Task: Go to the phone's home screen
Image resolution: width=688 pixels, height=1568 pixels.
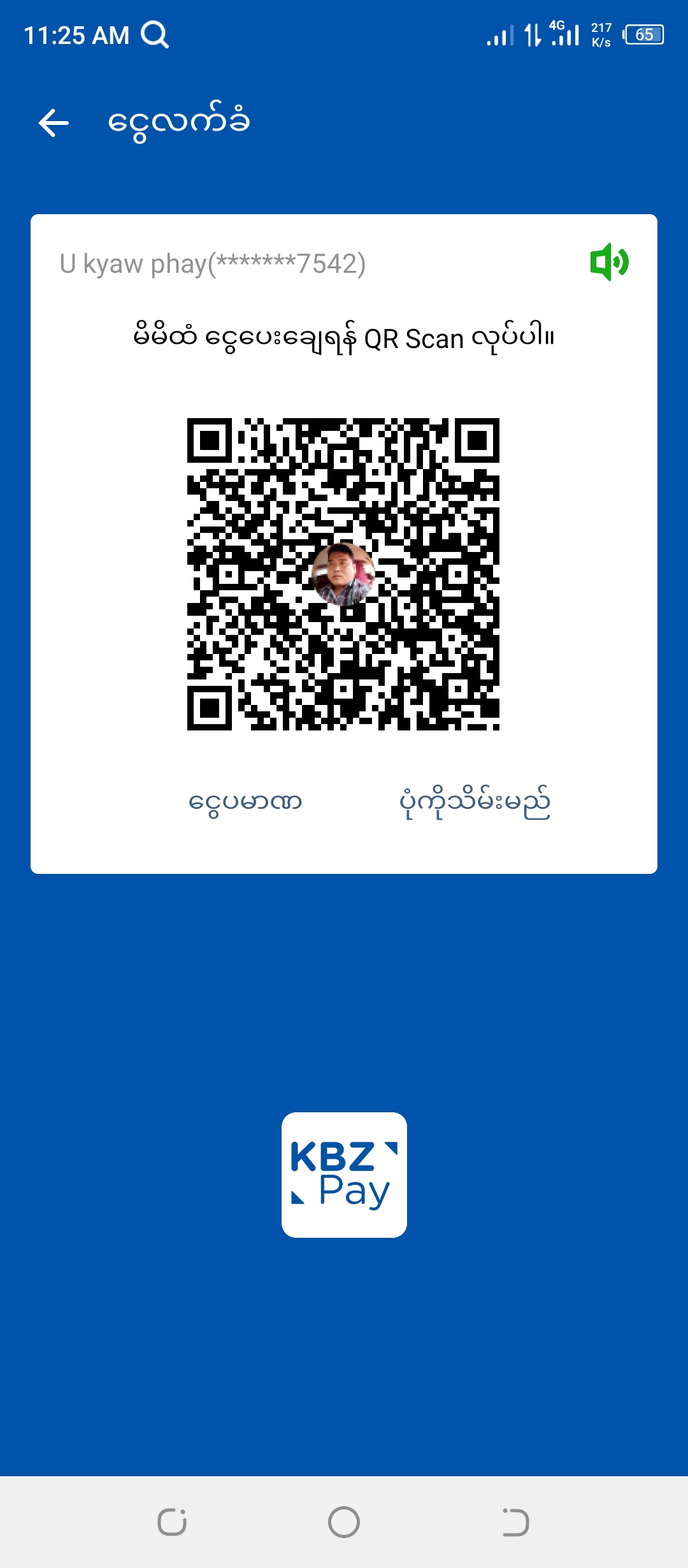Action: pos(344,1522)
